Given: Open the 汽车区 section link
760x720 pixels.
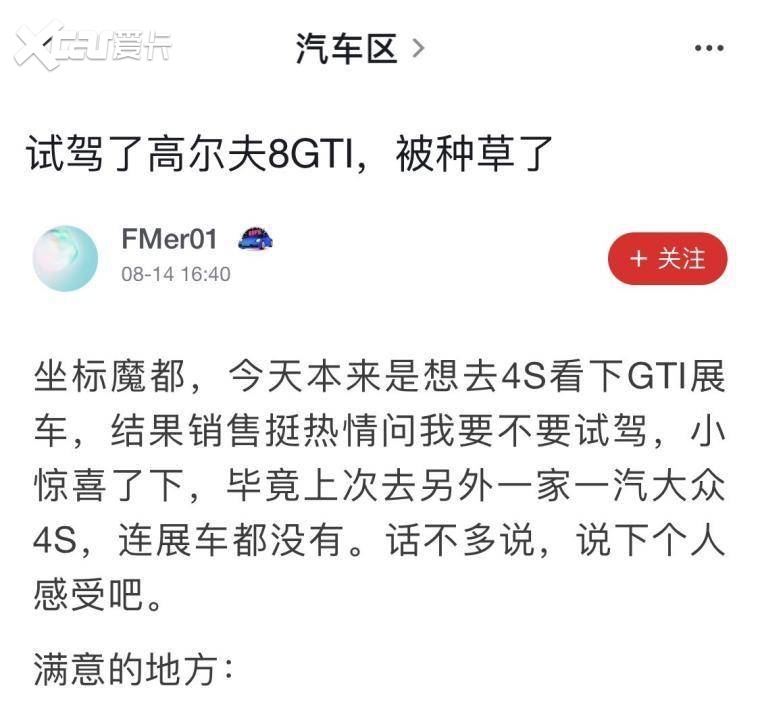Looking at the screenshot, I should 359,47.
